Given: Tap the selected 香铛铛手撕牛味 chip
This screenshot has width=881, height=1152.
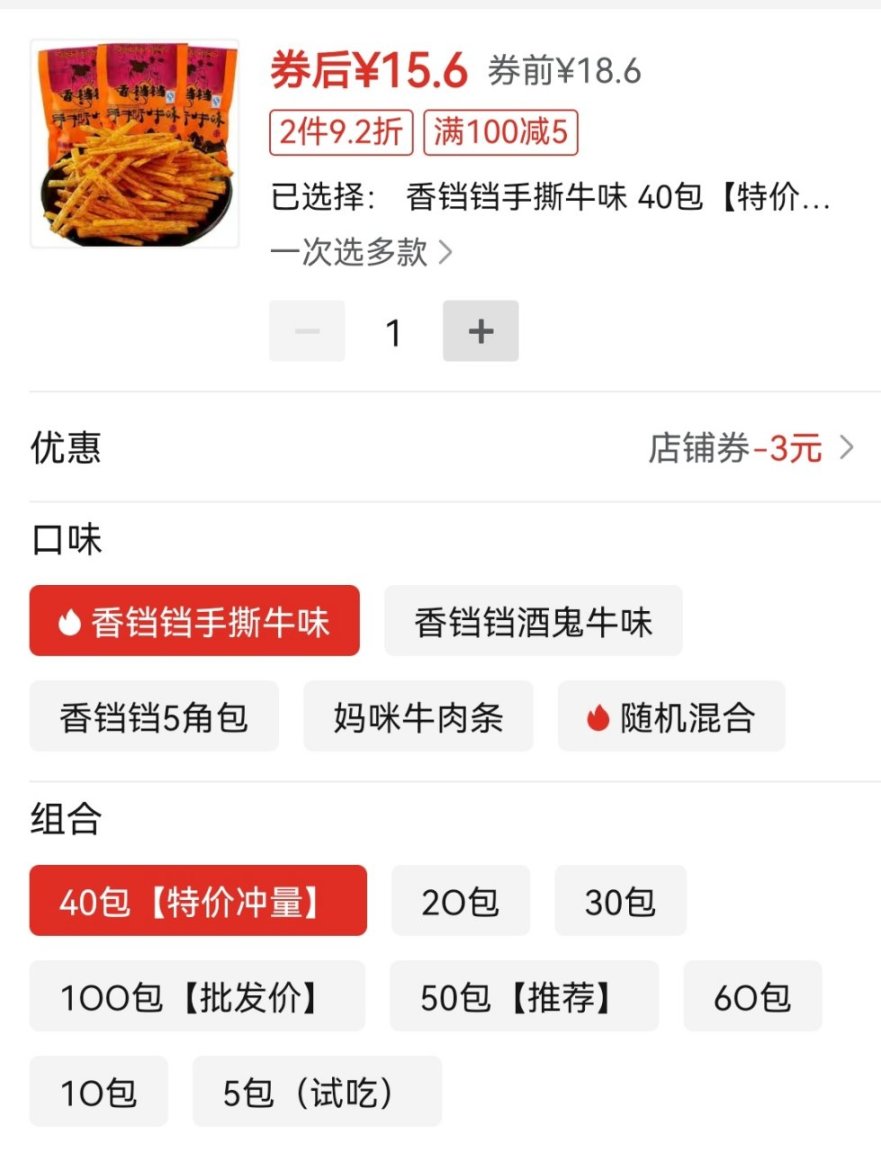Looking at the screenshot, I should click(x=195, y=622).
